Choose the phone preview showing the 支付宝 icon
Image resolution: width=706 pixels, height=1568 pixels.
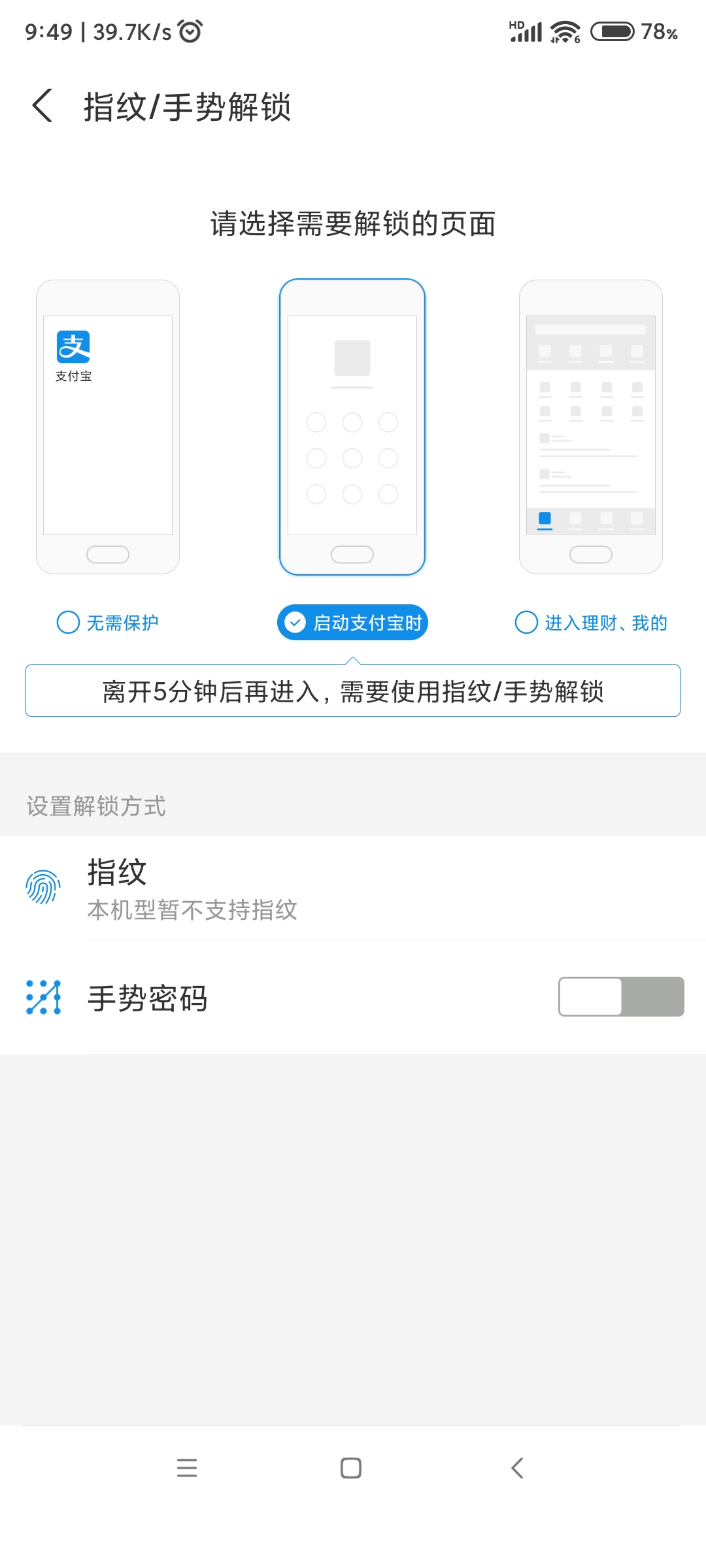[108, 427]
